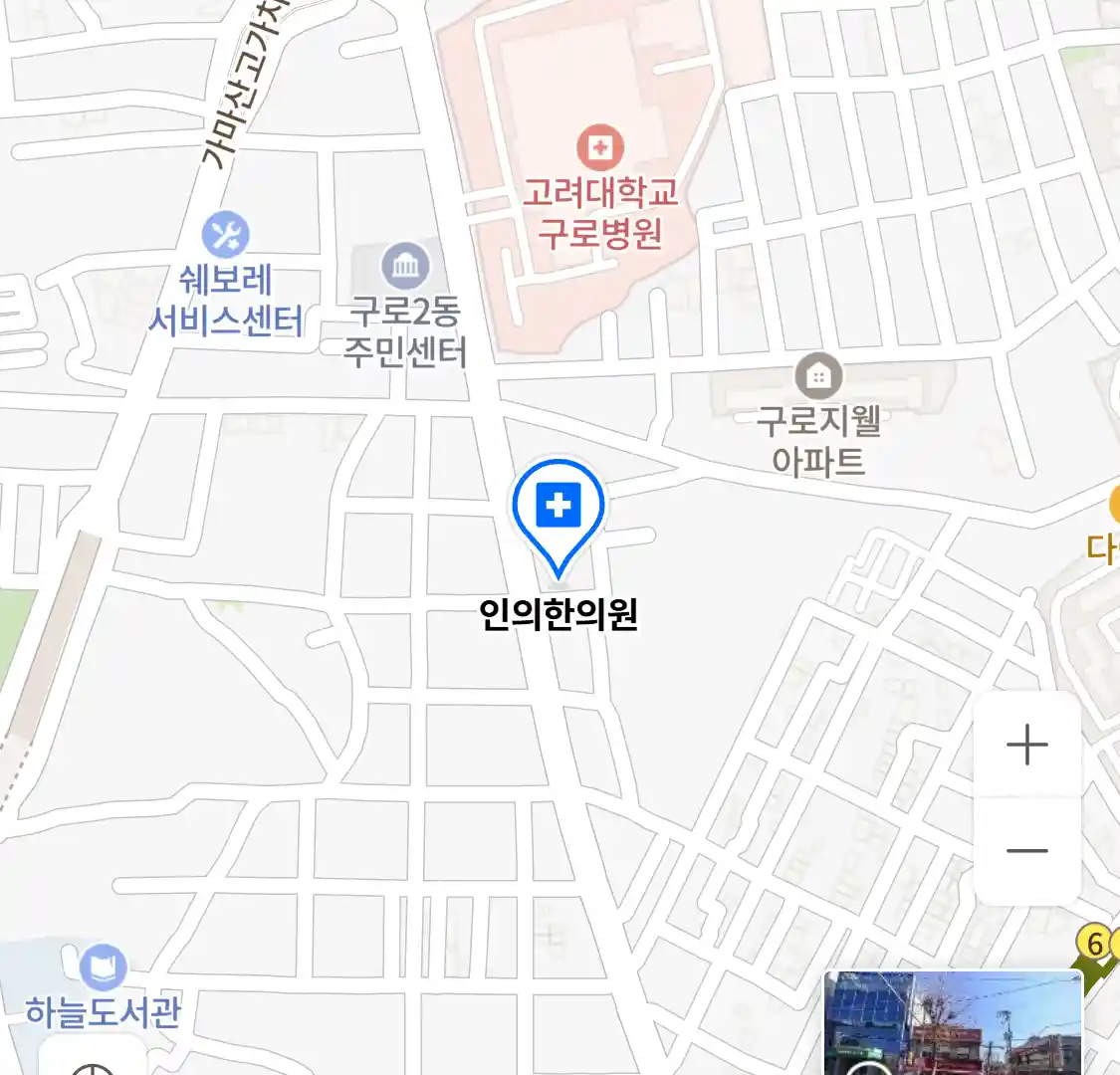The image size is (1120, 1075).
Task: Zoom in with the plus button
Action: tap(1026, 745)
